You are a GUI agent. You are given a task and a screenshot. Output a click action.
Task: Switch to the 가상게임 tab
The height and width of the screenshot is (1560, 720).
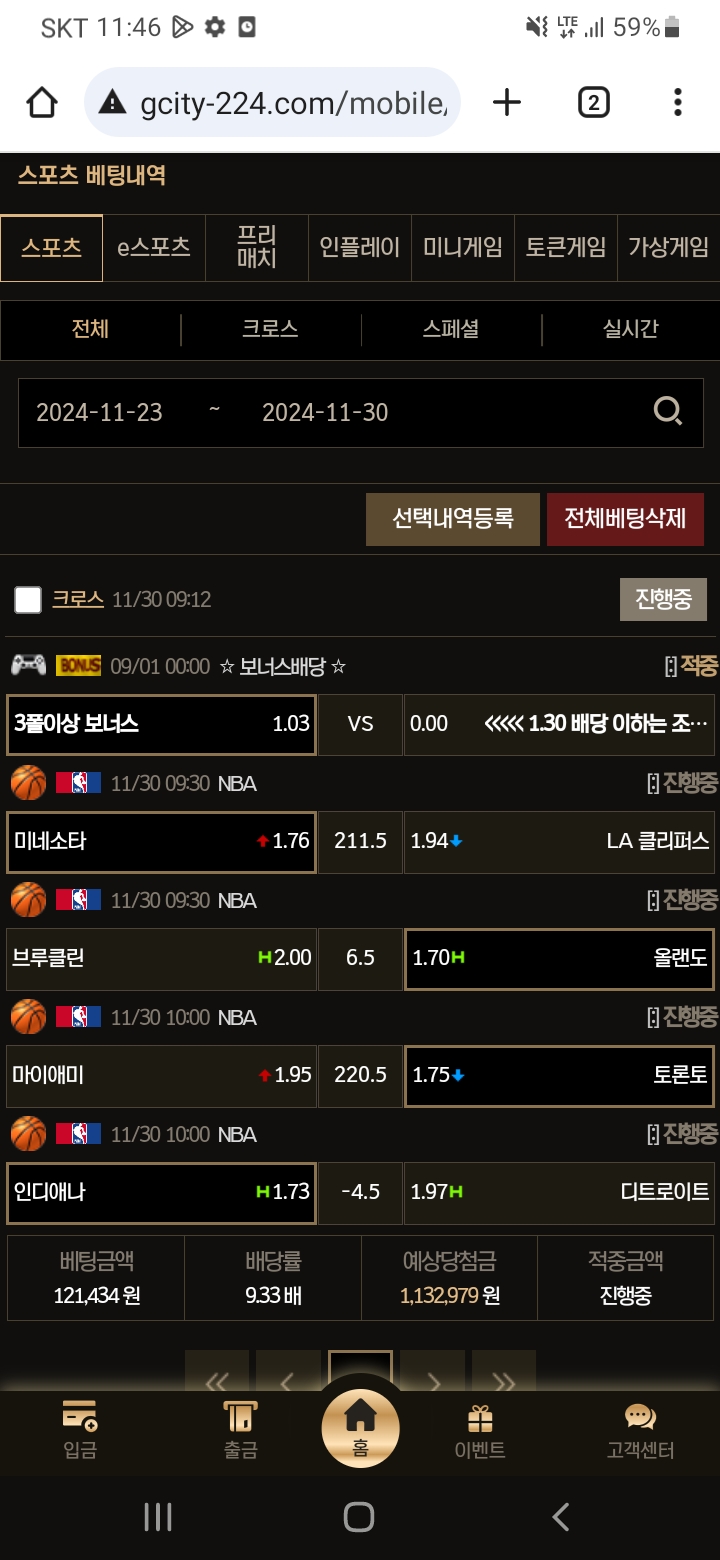pos(668,248)
